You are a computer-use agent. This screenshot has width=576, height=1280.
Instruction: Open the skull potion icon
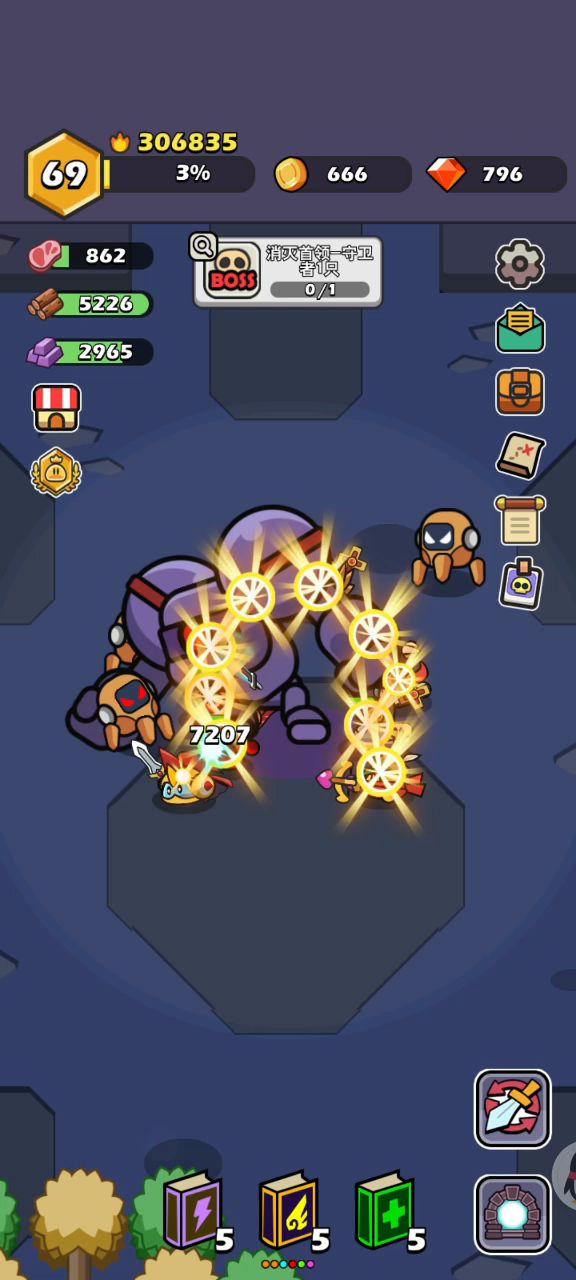tap(521, 583)
